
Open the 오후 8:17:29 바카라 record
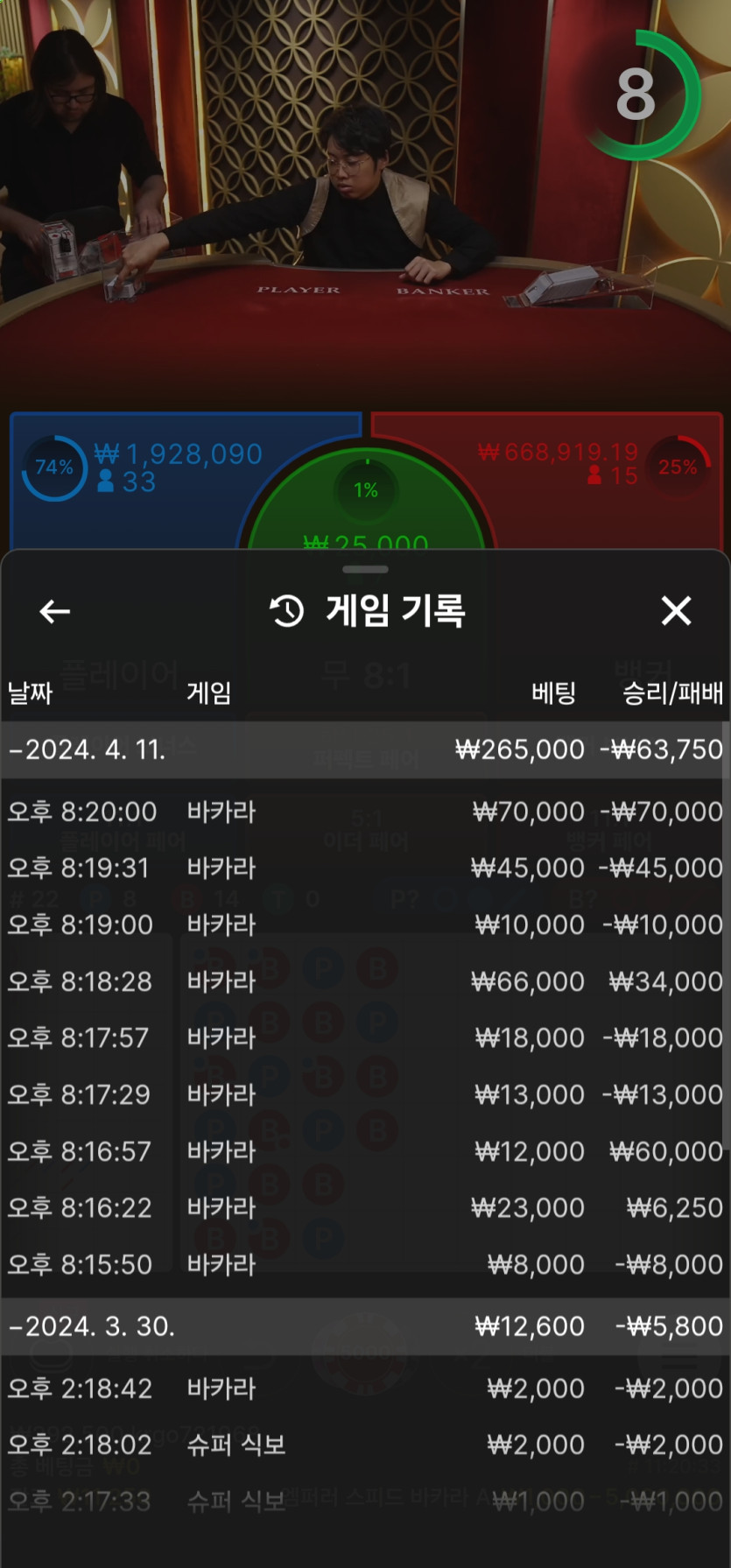[x=365, y=1095]
